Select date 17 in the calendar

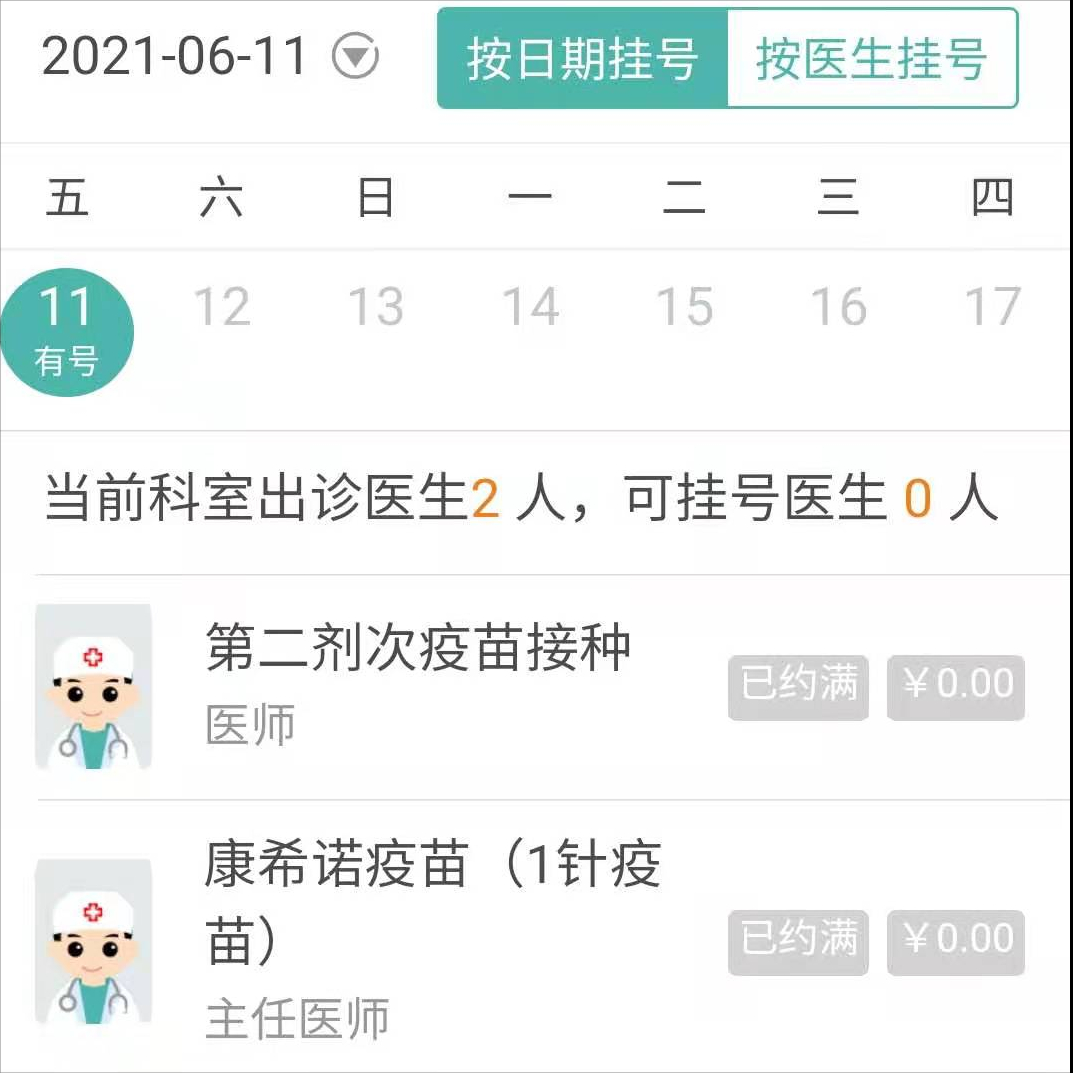992,307
